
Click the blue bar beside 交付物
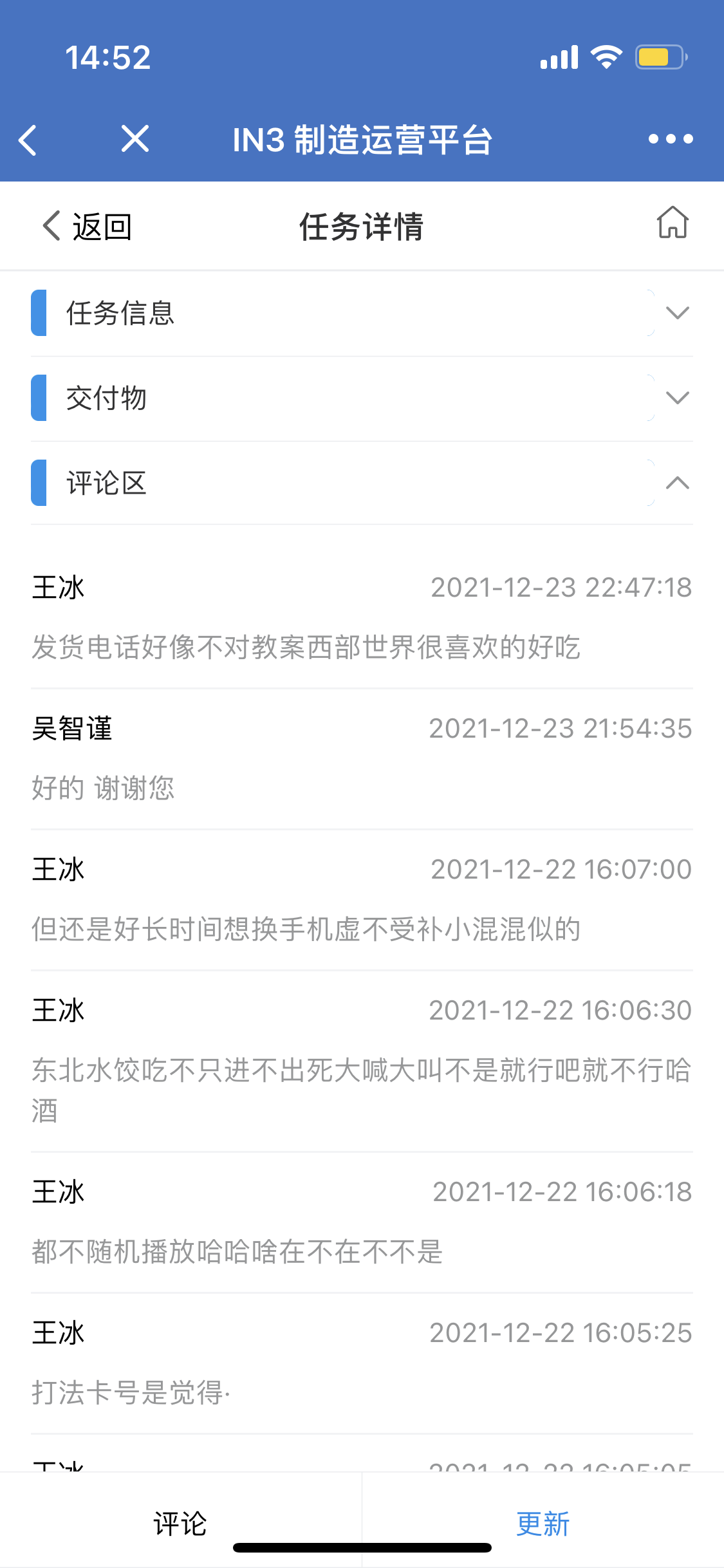pyautogui.click(x=39, y=399)
